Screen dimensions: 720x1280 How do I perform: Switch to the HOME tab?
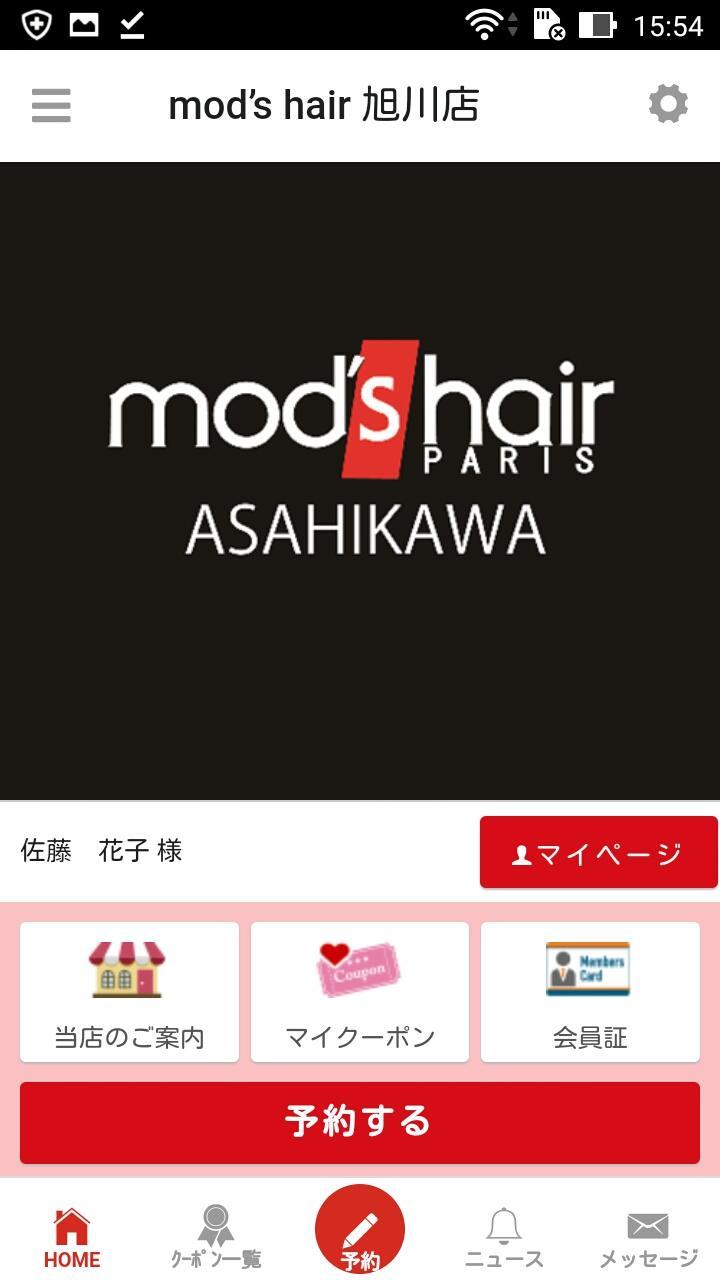coord(72,1238)
